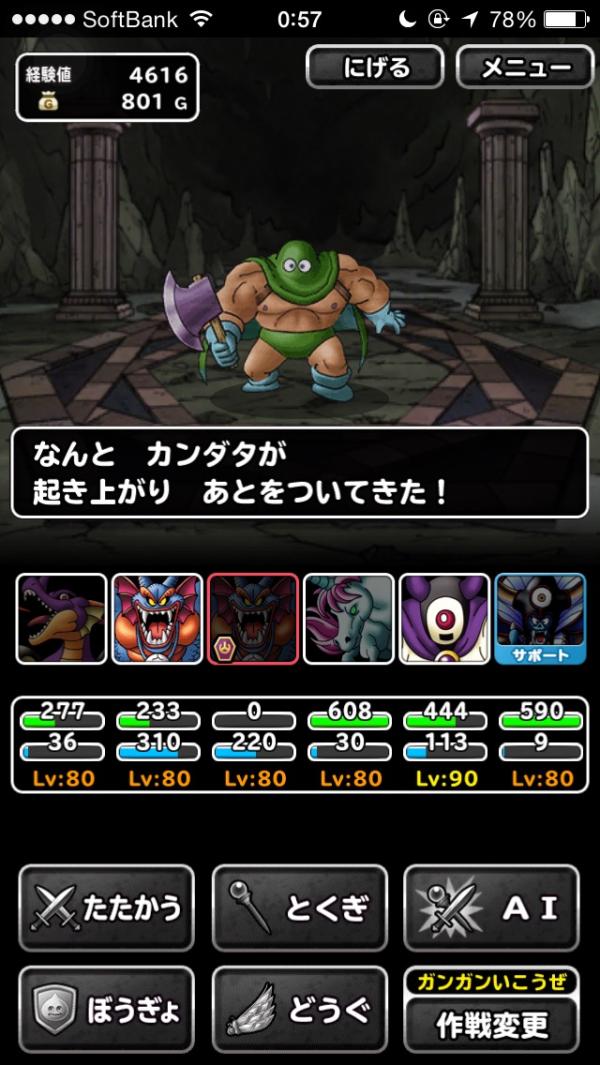The height and width of the screenshot is (1065, 600).
Task: Switch battle to AI control
Action: tap(492, 908)
